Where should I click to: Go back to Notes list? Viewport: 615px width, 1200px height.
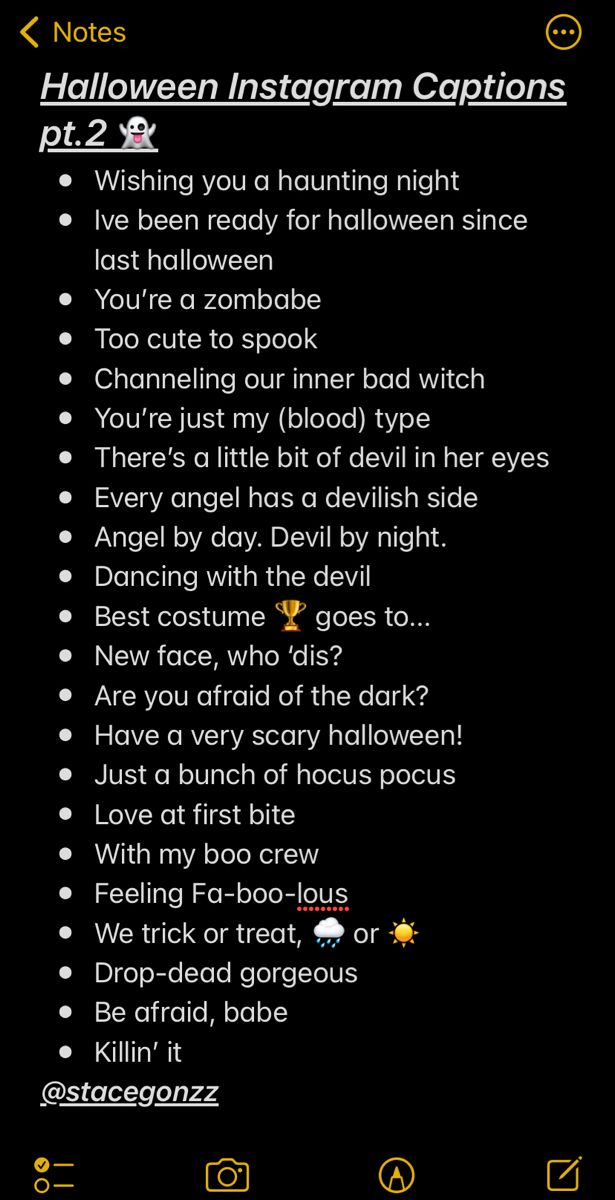(72, 33)
